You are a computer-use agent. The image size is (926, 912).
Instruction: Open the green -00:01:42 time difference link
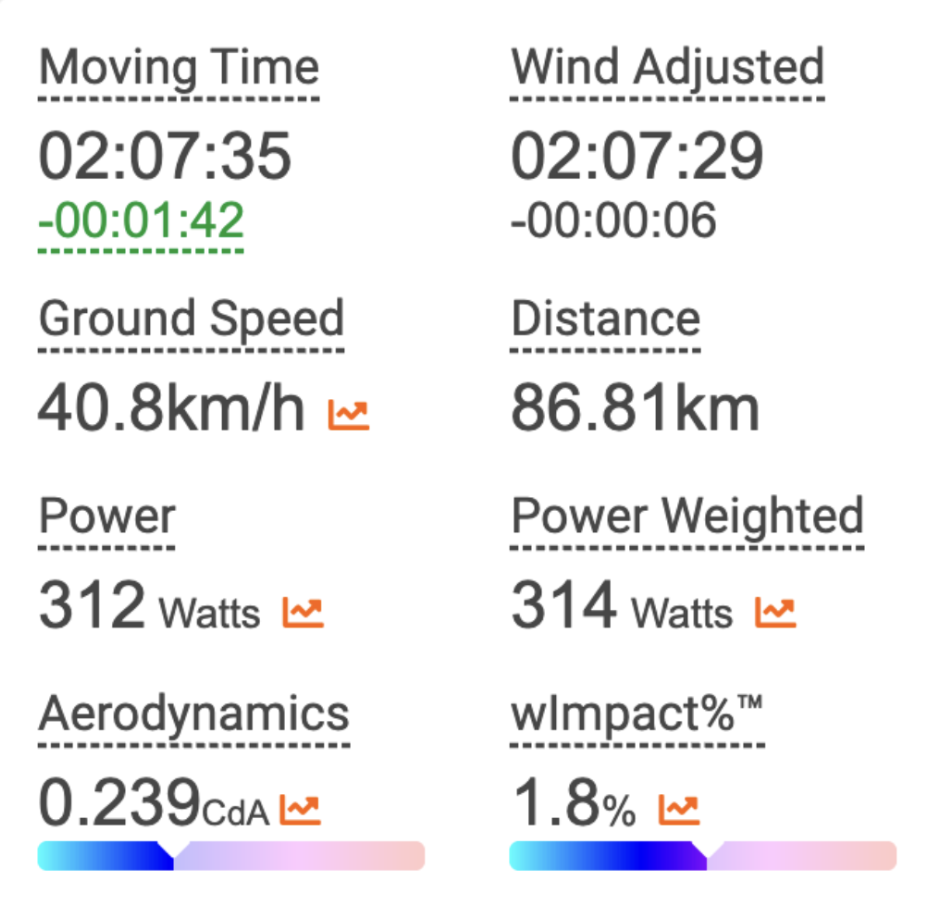(x=141, y=220)
